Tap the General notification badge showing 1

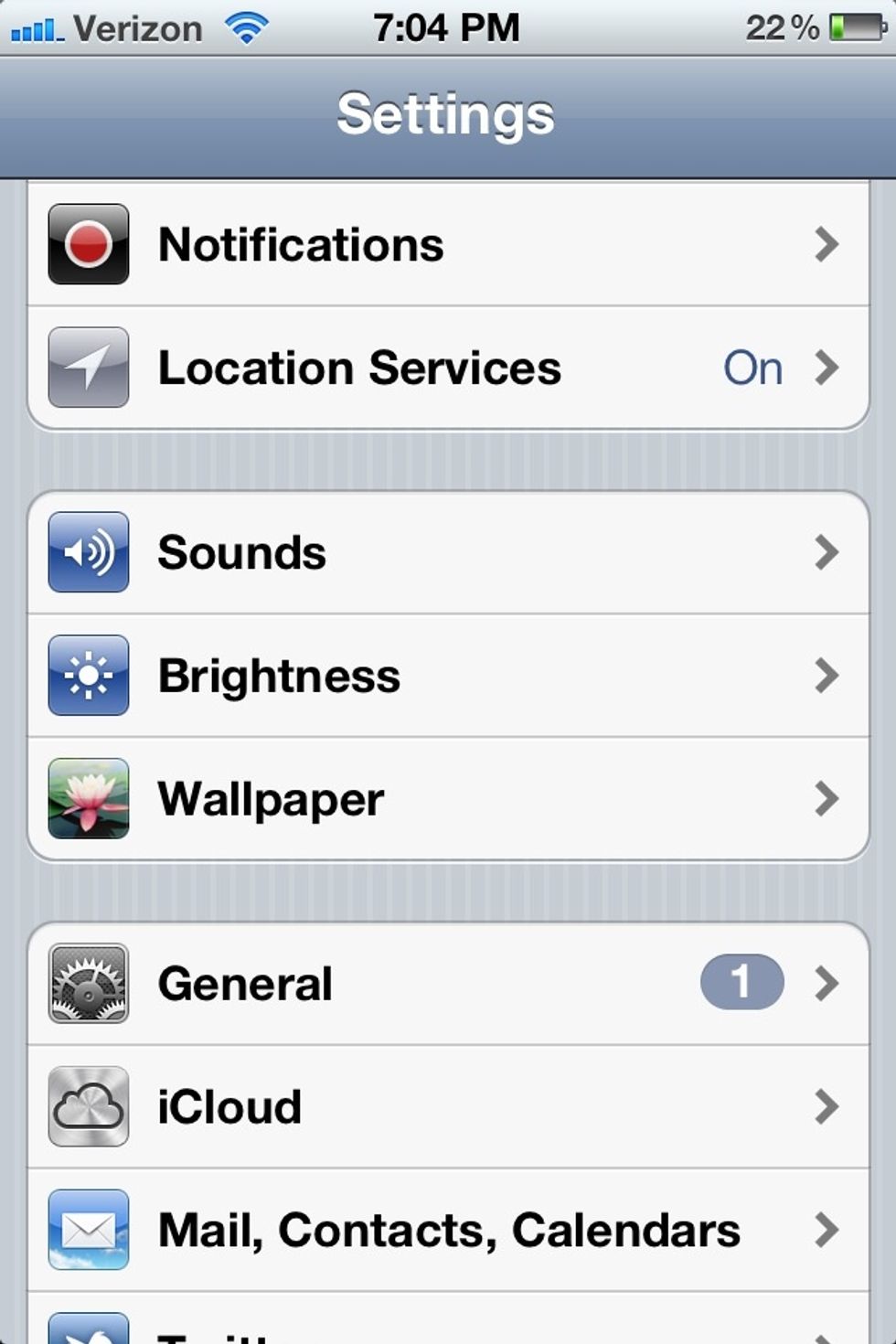[x=742, y=983]
